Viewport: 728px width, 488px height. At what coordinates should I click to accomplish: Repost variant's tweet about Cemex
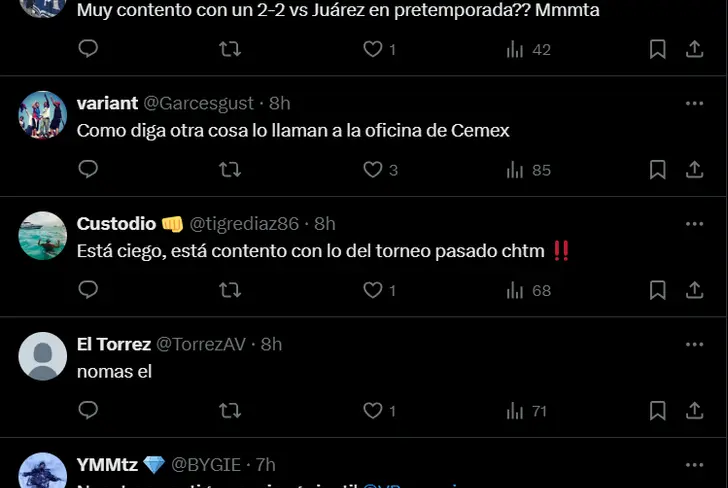tap(230, 169)
